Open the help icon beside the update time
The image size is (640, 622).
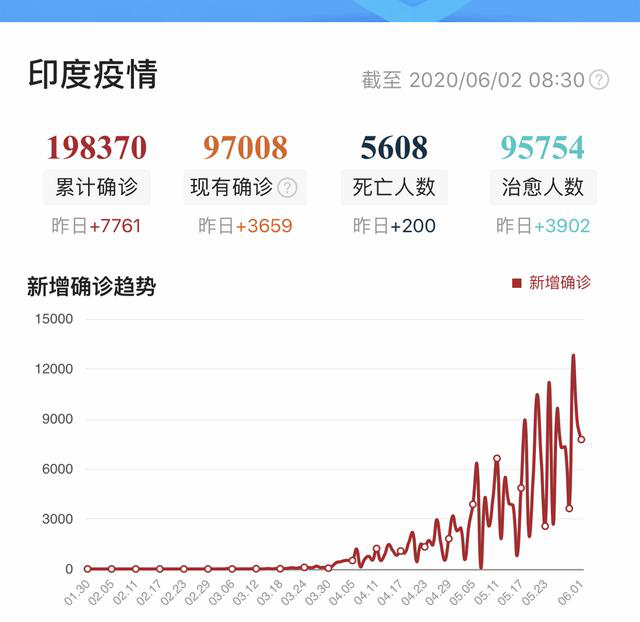(599, 80)
